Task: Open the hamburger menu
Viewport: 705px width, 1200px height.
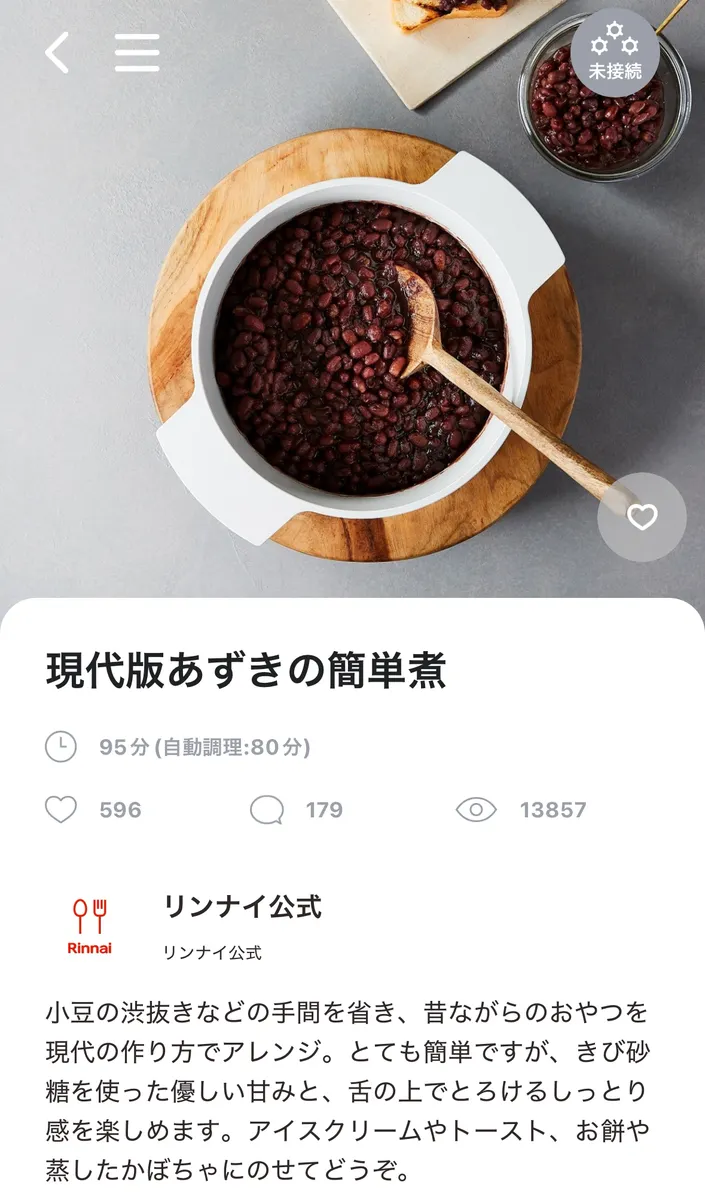Action: 137,52
